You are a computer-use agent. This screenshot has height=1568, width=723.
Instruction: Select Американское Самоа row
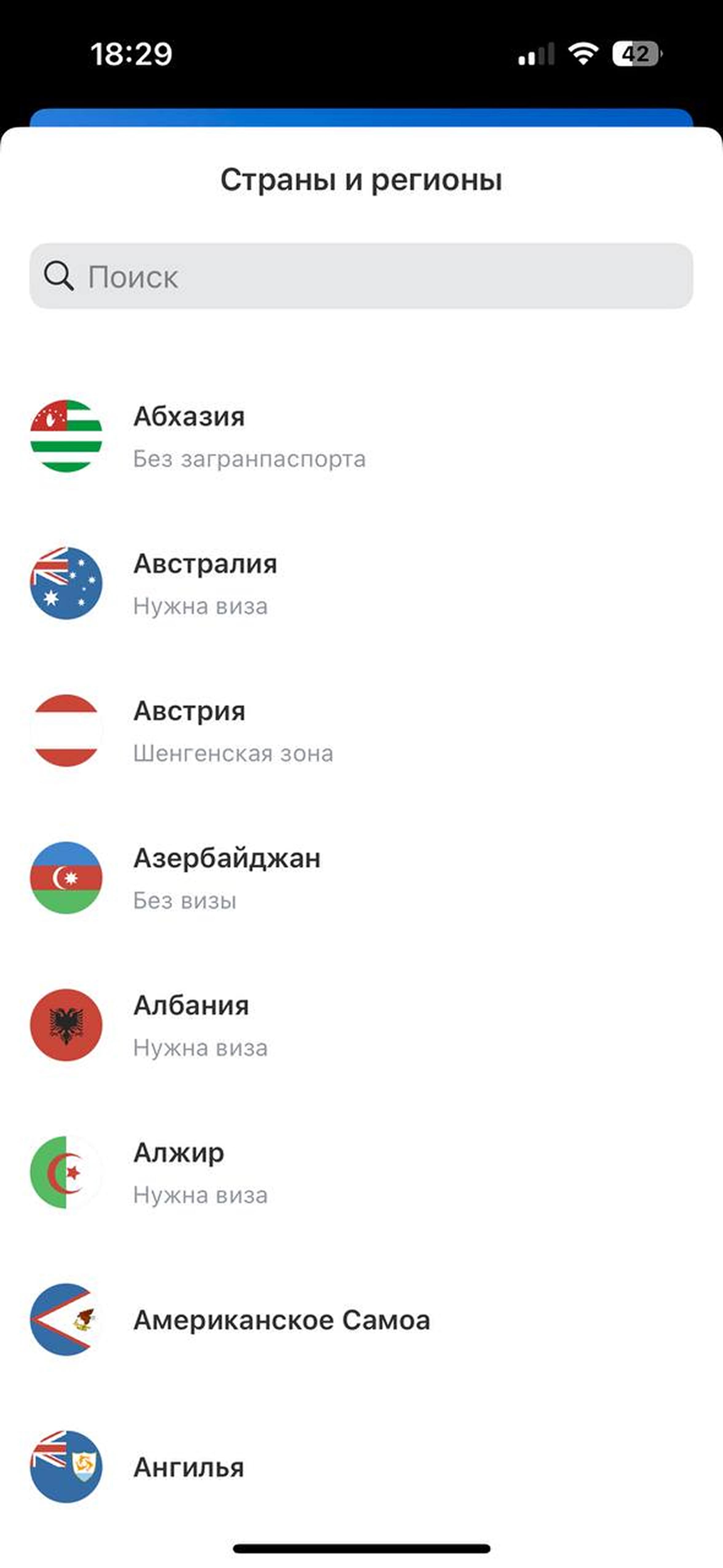tap(361, 1320)
